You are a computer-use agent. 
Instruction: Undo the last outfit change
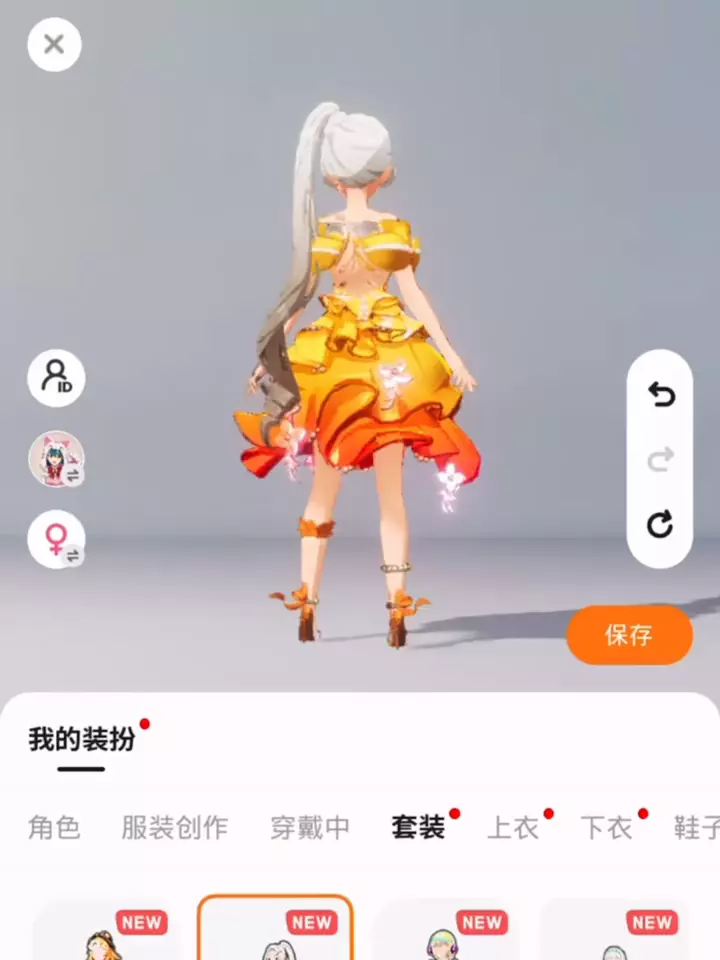[x=661, y=394]
